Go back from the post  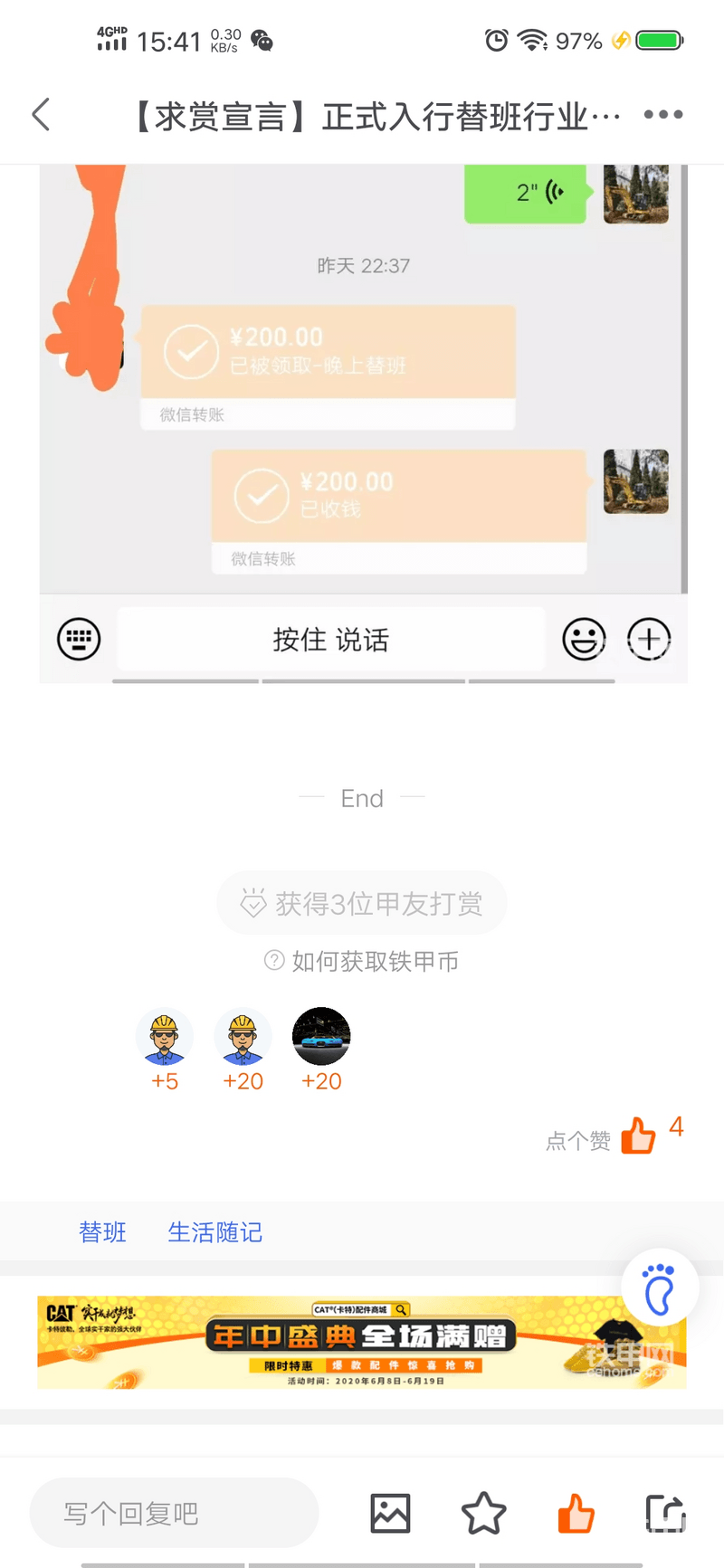(x=41, y=115)
